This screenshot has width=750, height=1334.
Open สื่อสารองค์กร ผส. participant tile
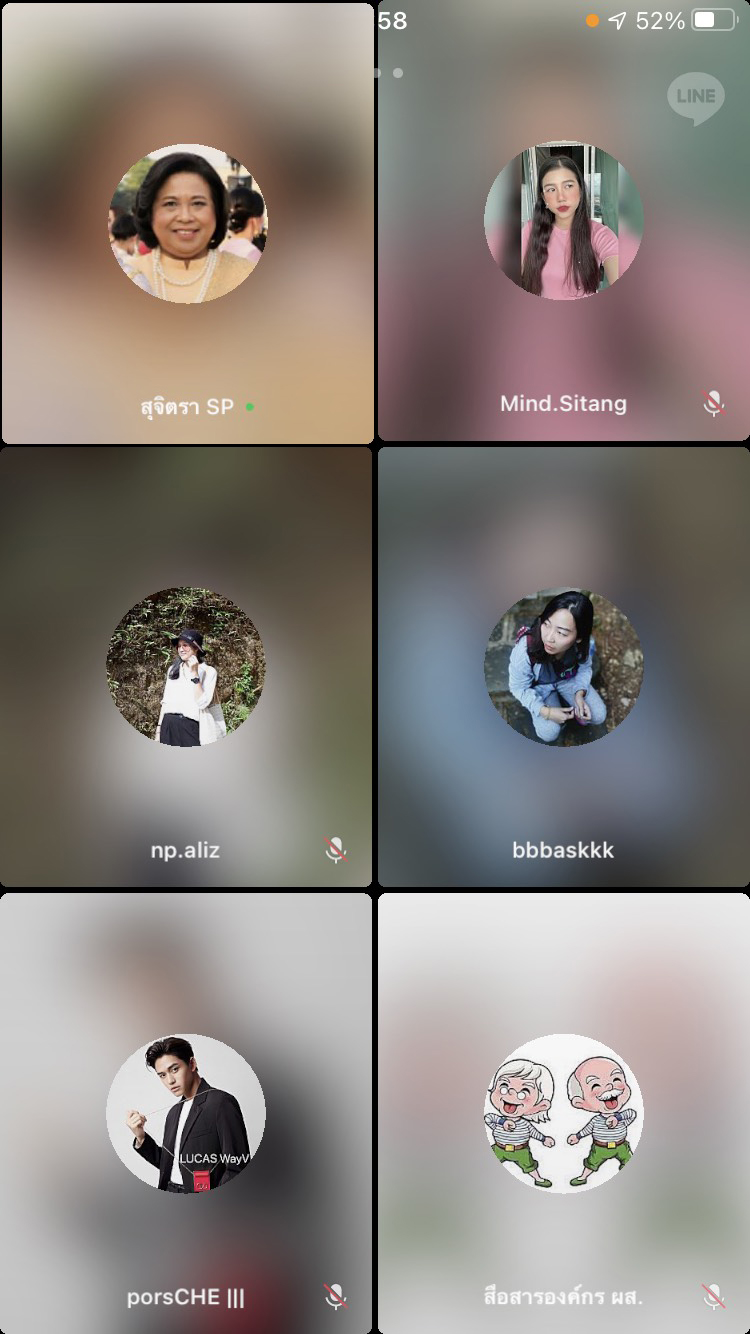564,1113
